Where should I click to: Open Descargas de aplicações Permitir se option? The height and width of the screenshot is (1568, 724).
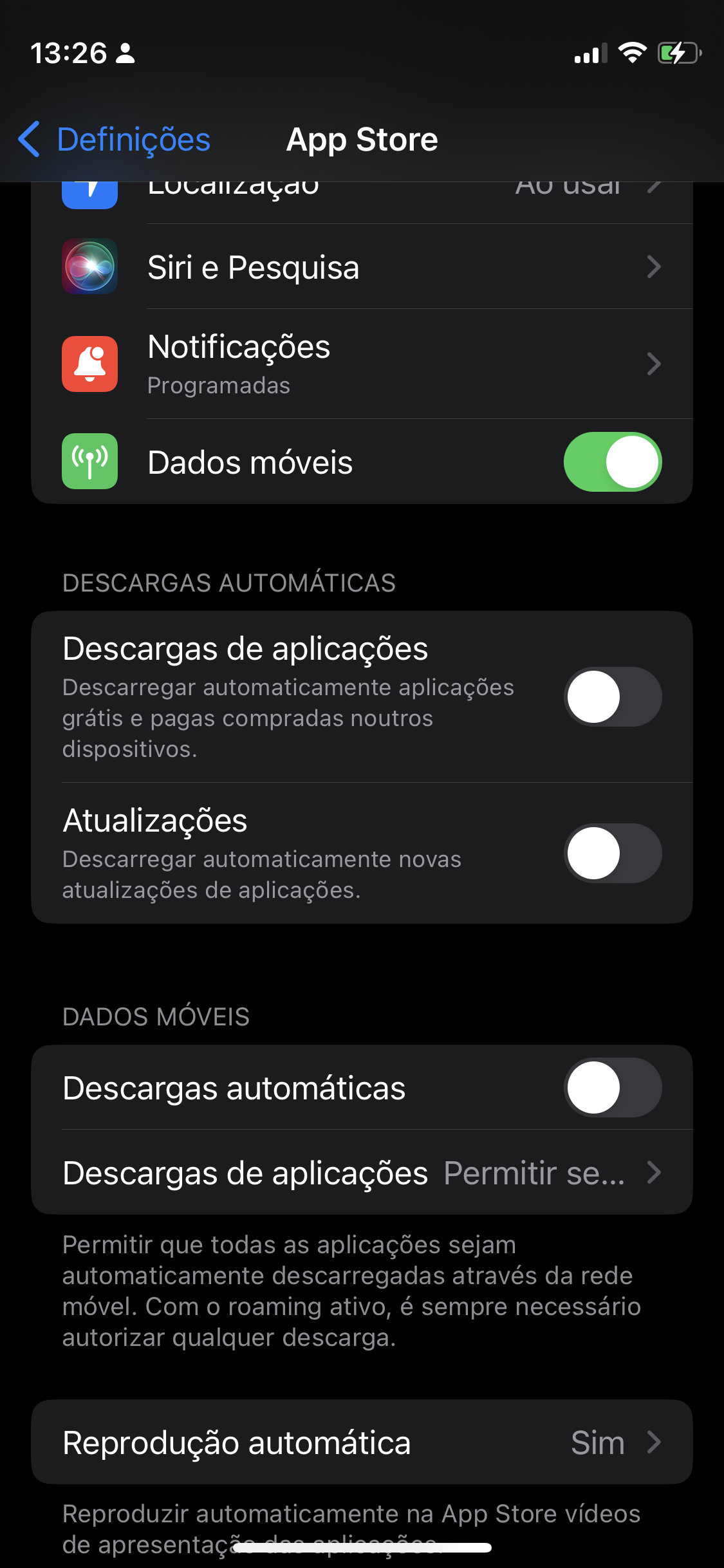[x=362, y=1172]
